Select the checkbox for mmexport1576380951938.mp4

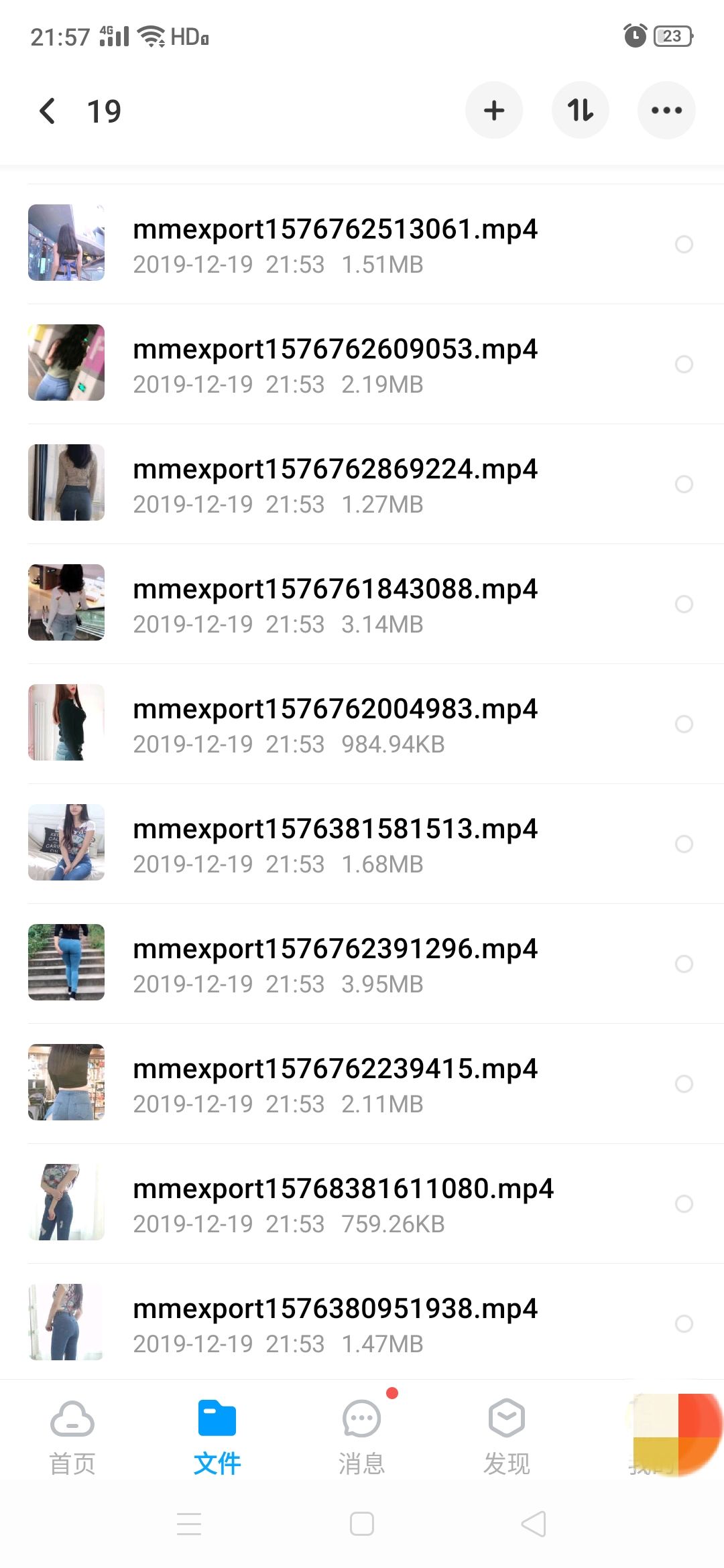click(x=684, y=1323)
